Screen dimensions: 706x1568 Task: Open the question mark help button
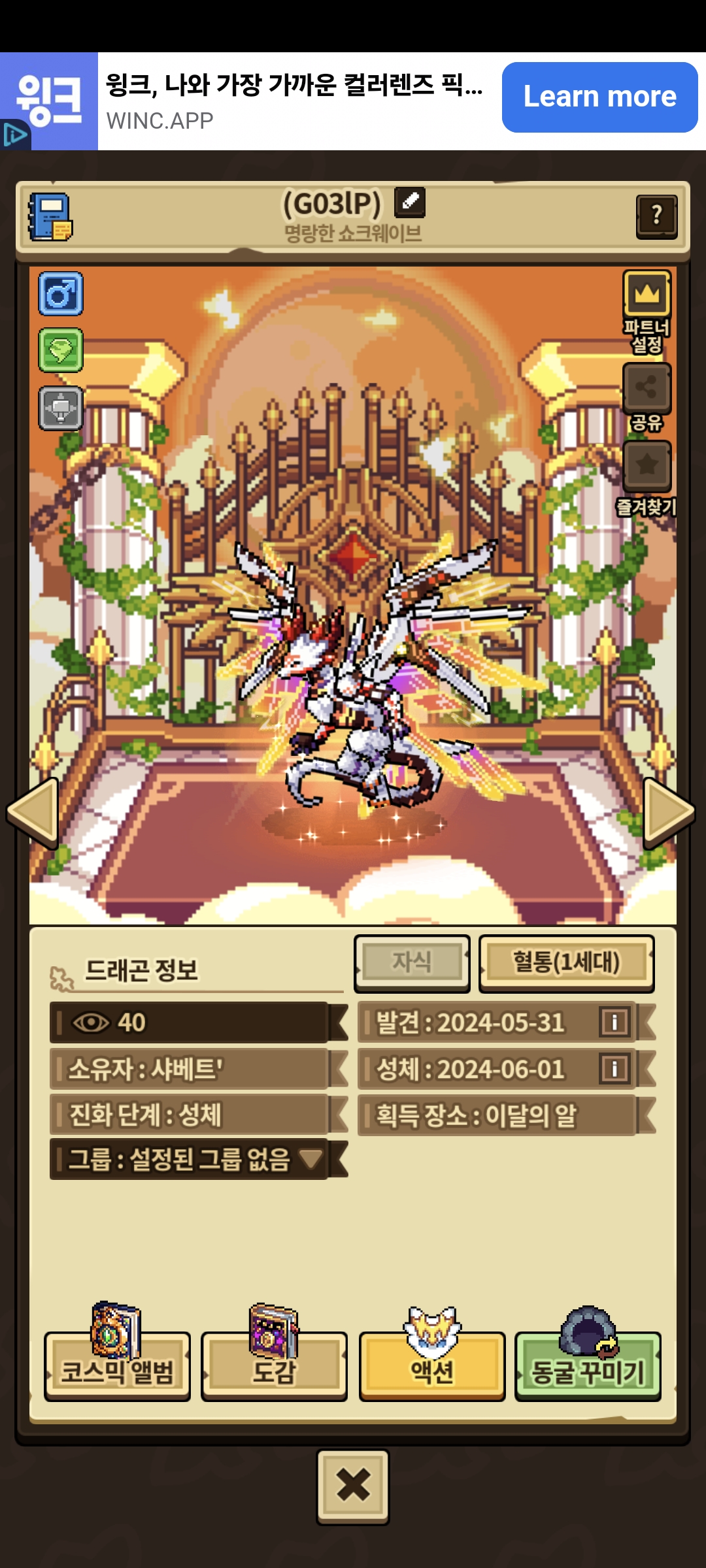(x=657, y=216)
